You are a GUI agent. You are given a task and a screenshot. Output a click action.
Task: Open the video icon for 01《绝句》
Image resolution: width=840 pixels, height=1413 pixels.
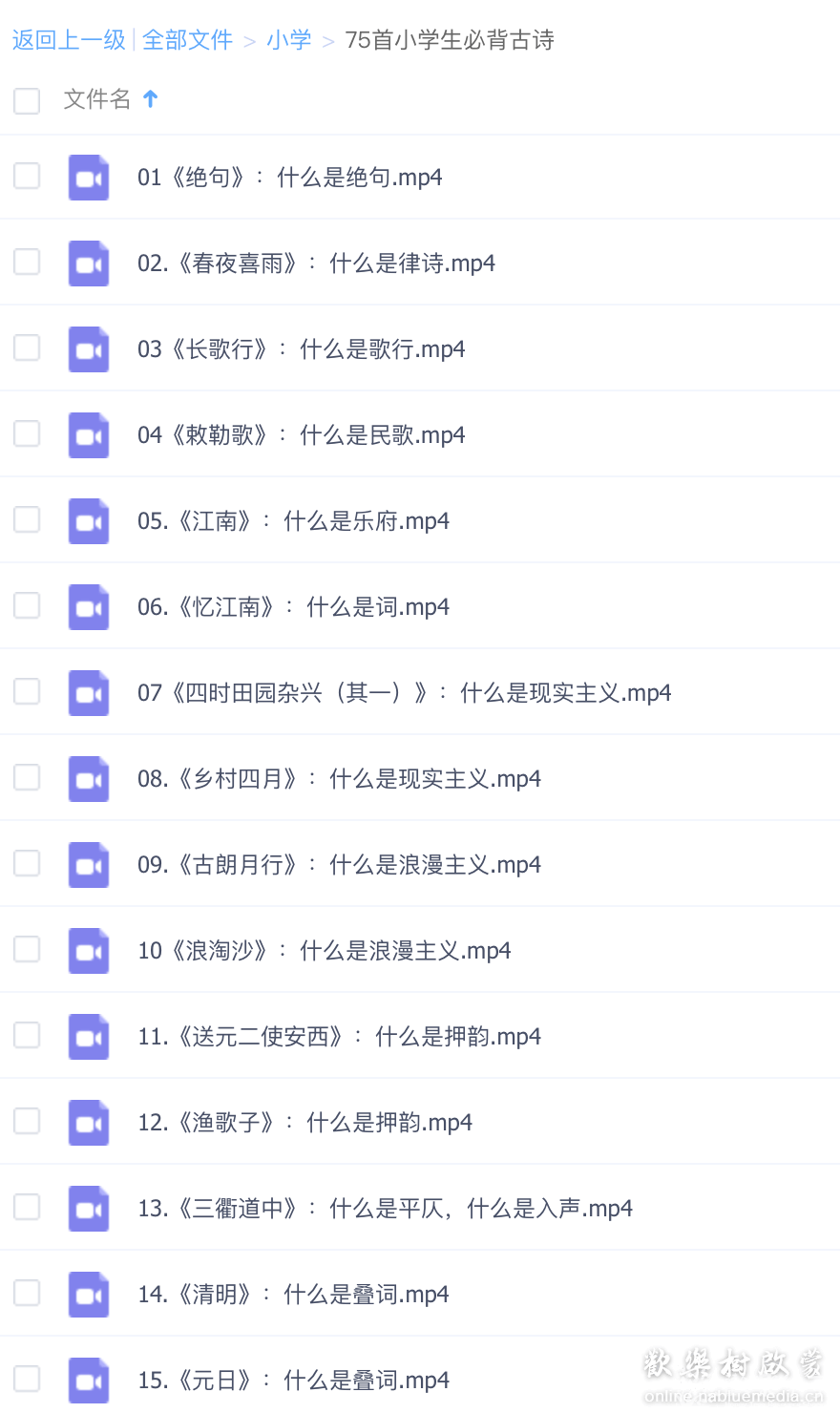coord(88,177)
